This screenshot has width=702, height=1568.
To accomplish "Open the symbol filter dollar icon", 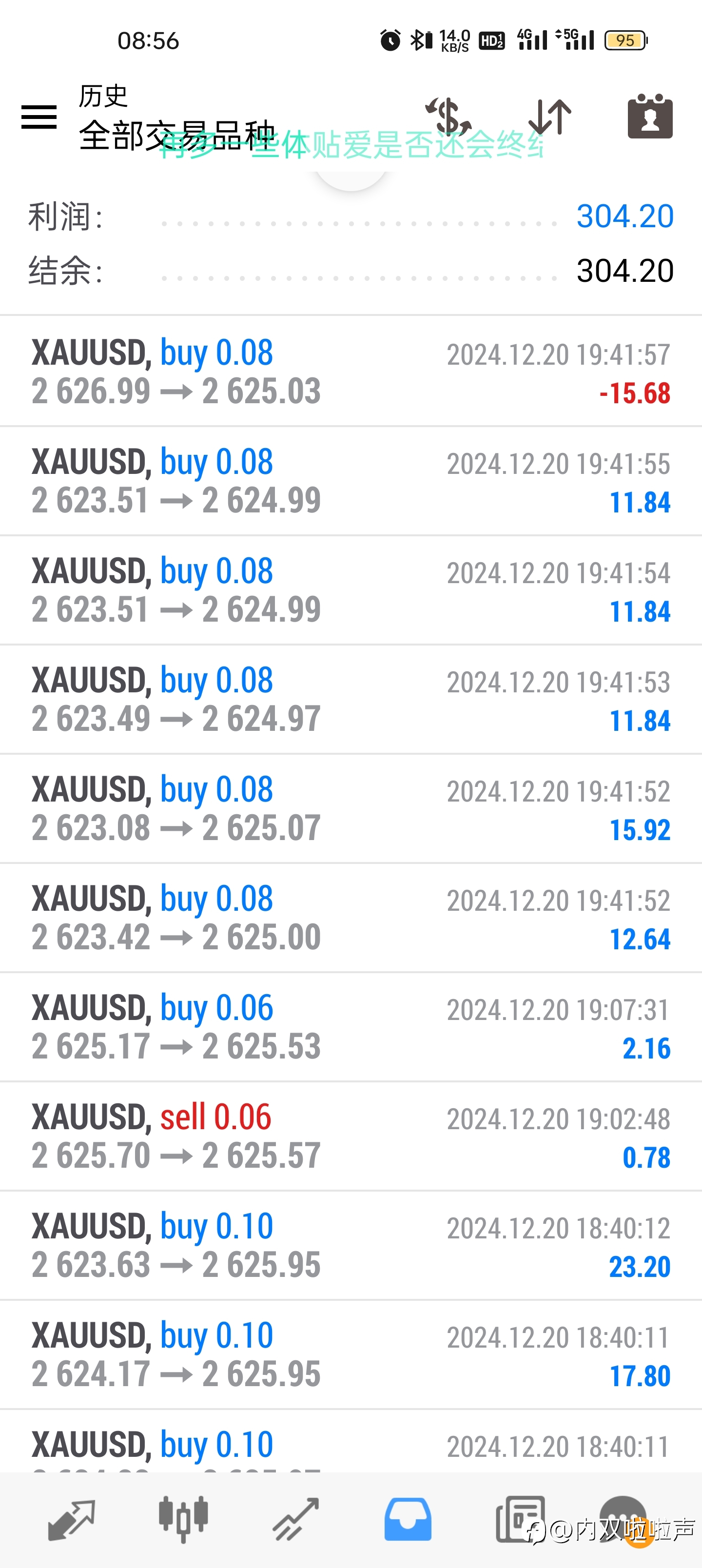I will pyautogui.click(x=448, y=116).
